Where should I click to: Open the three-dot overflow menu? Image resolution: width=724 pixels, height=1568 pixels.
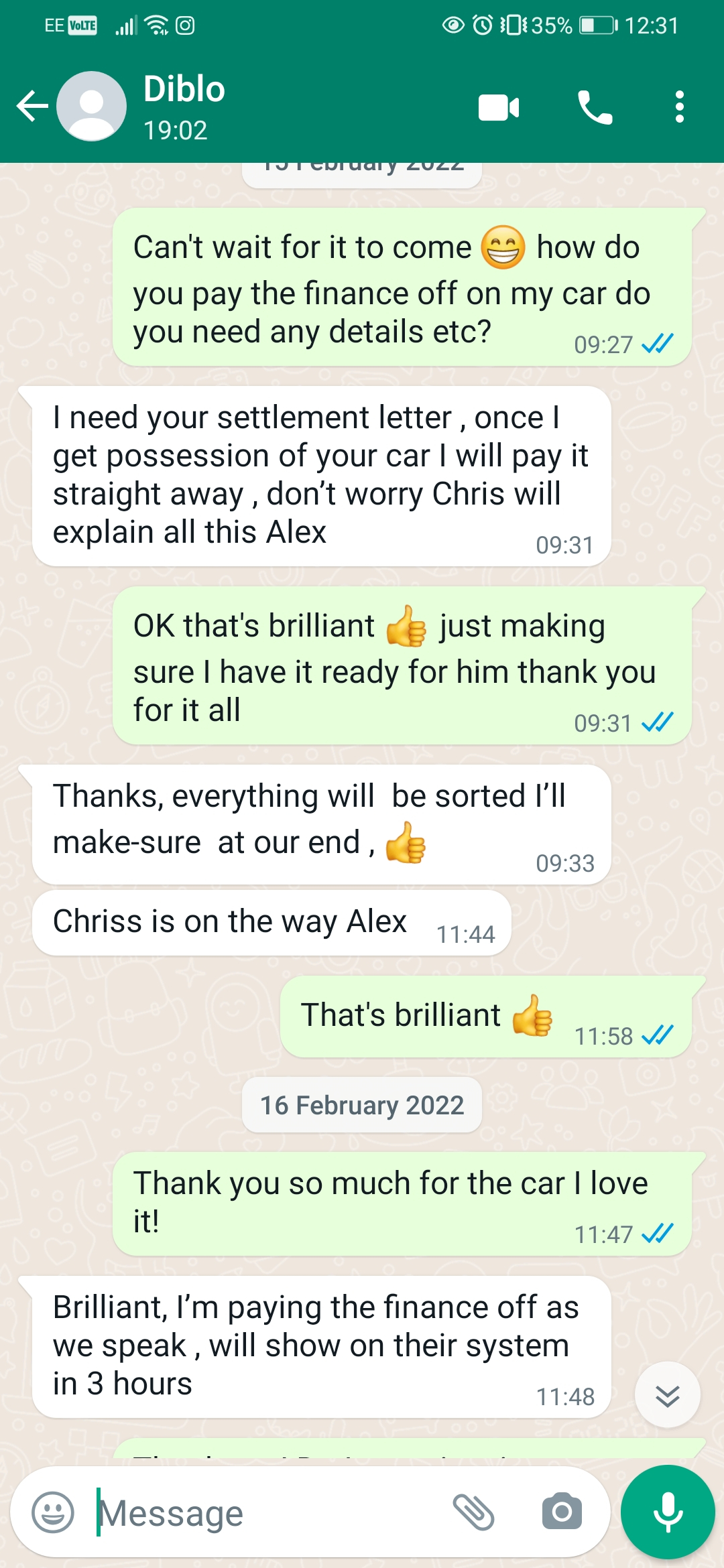tap(679, 107)
